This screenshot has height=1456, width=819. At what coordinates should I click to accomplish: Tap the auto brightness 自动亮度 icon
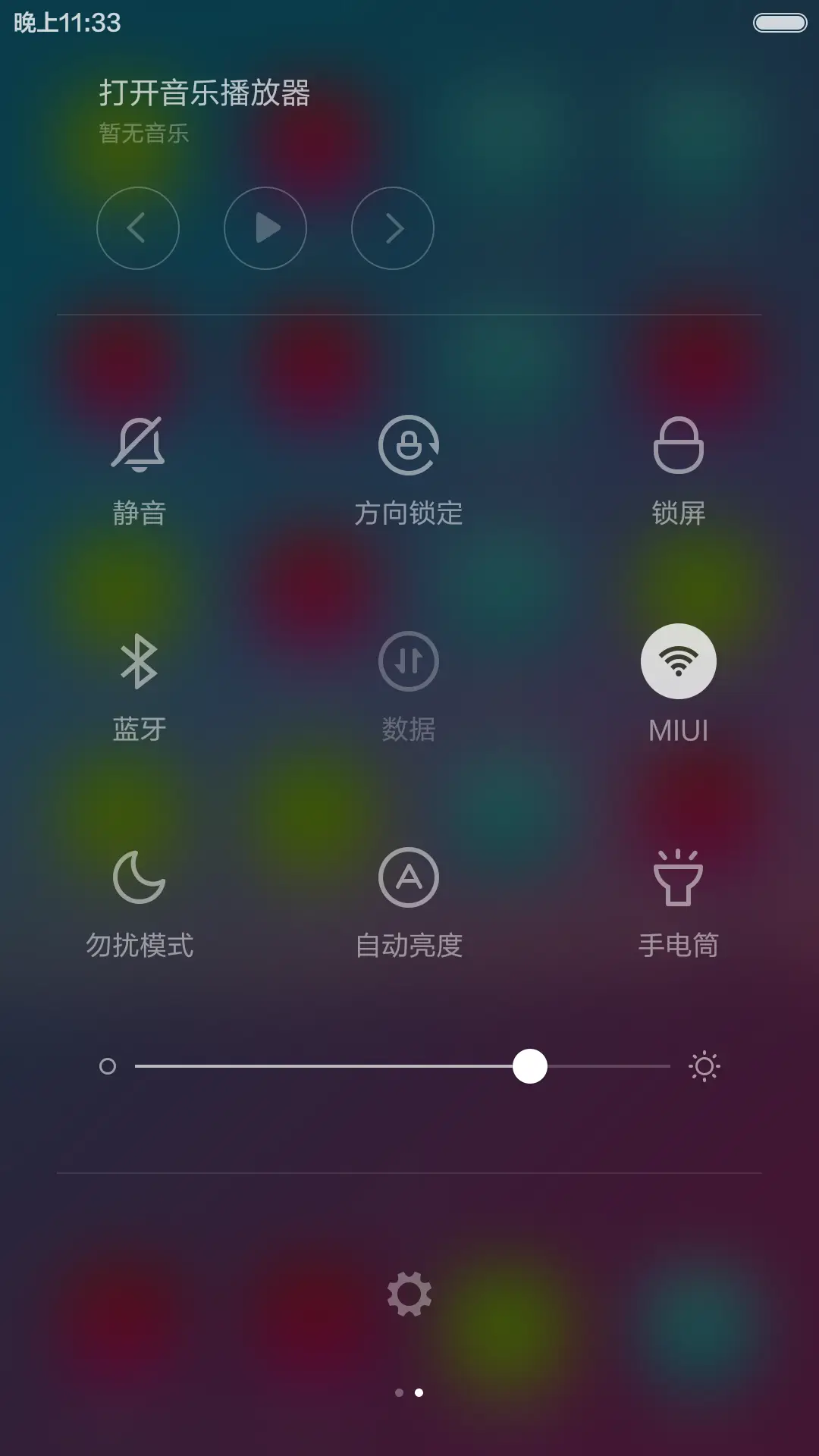coord(409,877)
